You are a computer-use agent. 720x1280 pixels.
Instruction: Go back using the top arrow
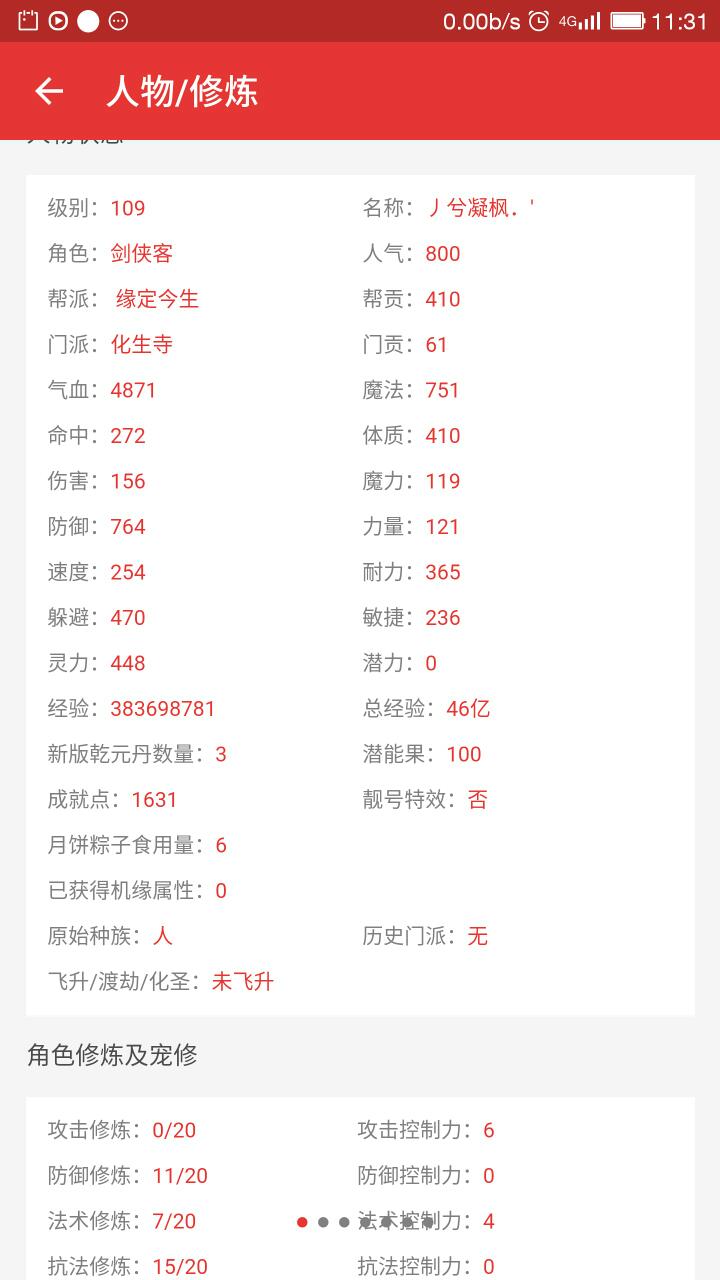tap(48, 92)
